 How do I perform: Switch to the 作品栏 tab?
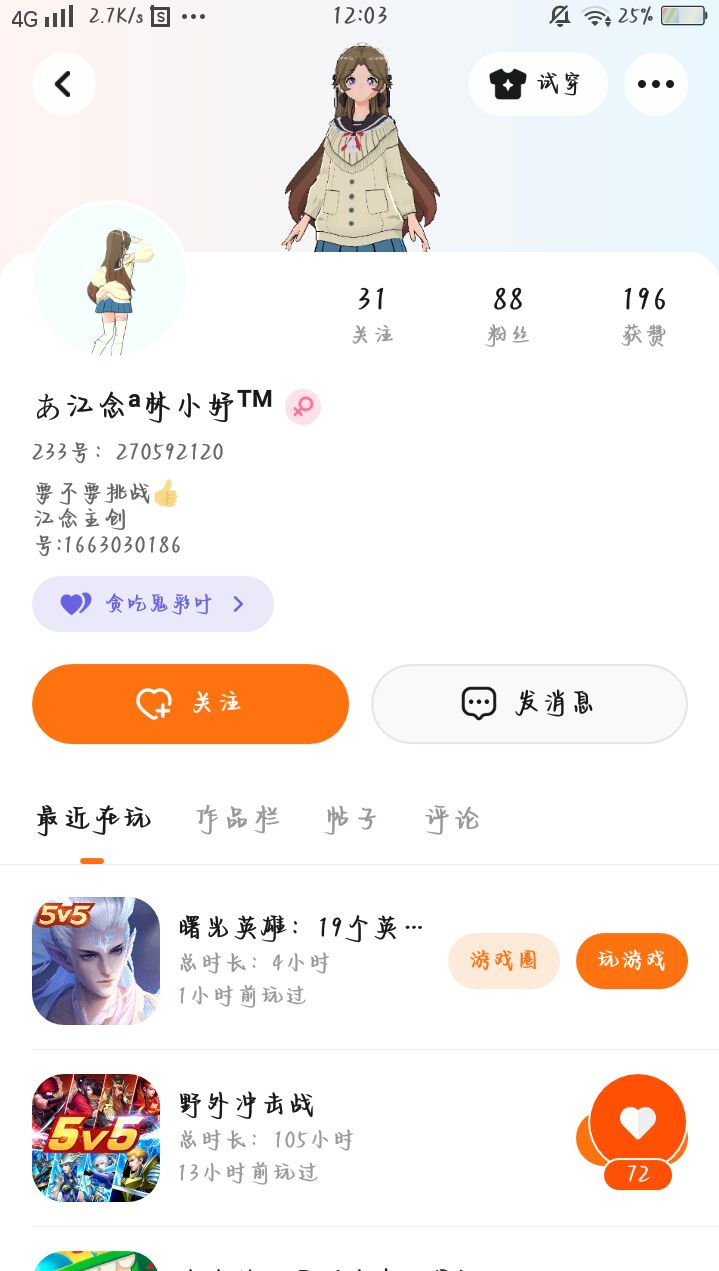pos(238,820)
